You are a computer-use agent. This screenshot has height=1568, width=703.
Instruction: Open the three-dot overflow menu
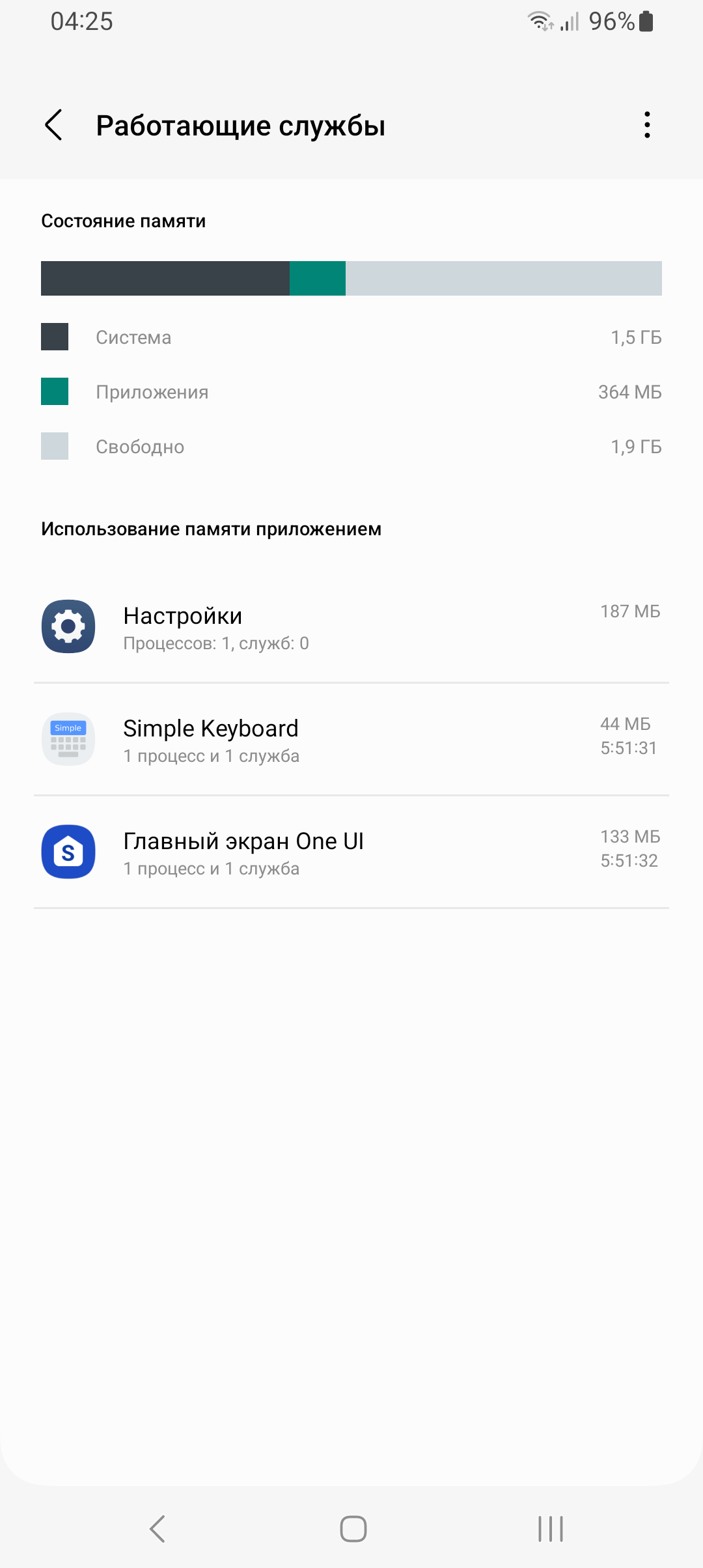pyautogui.click(x=646, y=125)
